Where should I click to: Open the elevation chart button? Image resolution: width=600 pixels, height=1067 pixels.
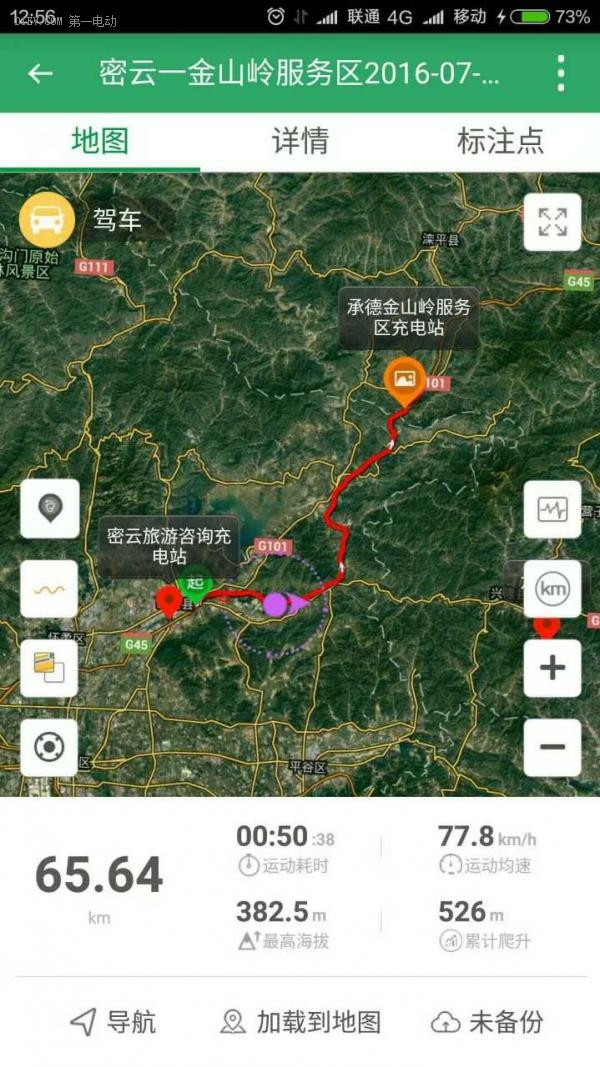552,509
